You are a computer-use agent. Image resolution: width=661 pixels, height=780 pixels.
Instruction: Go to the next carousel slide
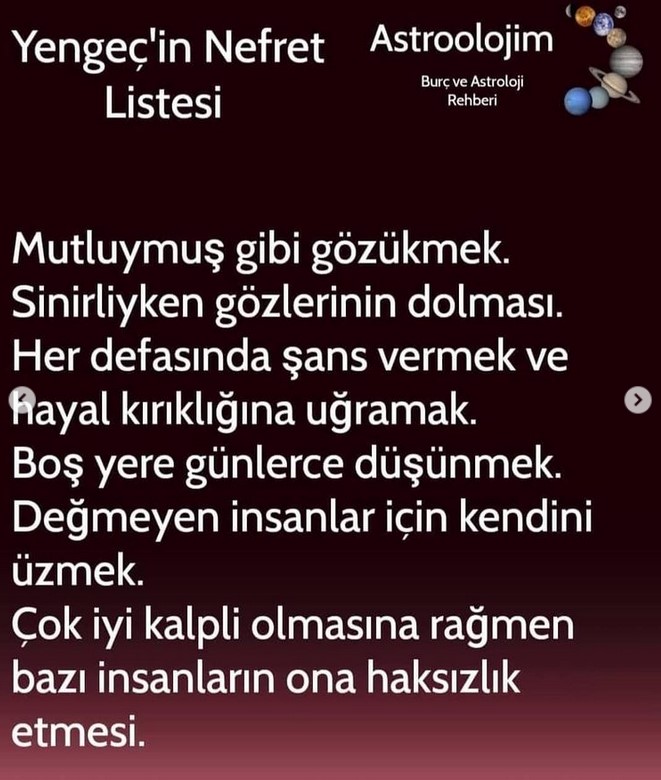(x=637, y=399)
